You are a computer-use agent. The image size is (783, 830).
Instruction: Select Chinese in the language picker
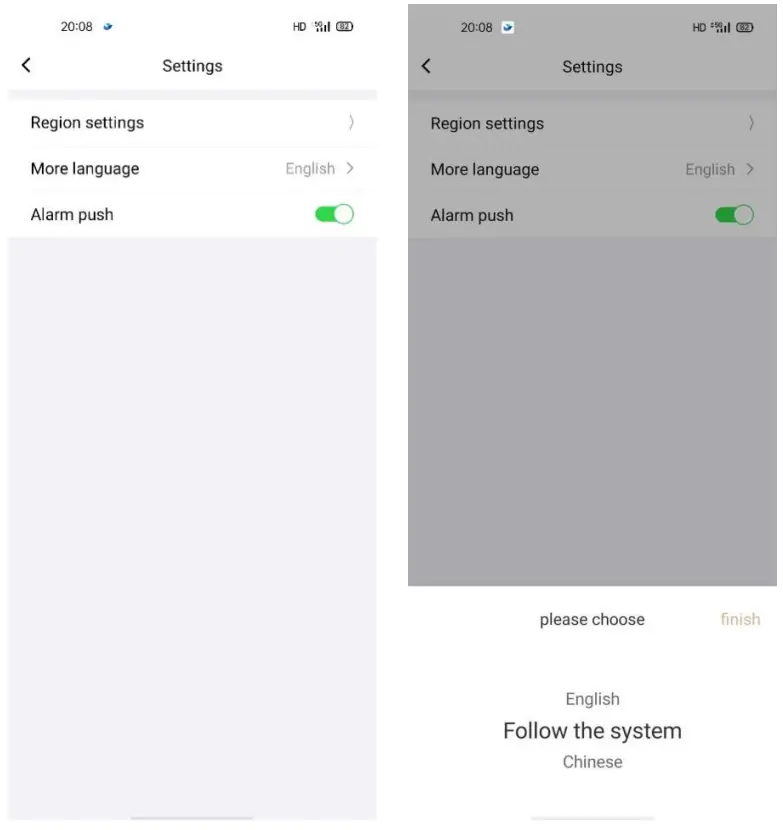[592, 762]
